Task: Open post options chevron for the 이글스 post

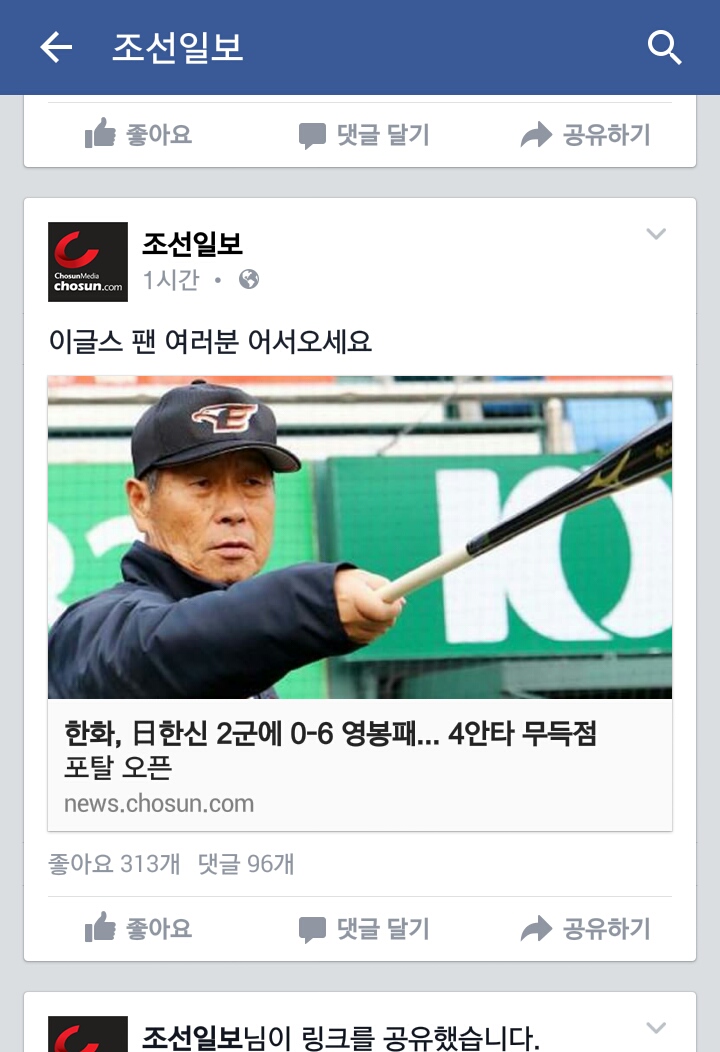Action: [656, 235]
